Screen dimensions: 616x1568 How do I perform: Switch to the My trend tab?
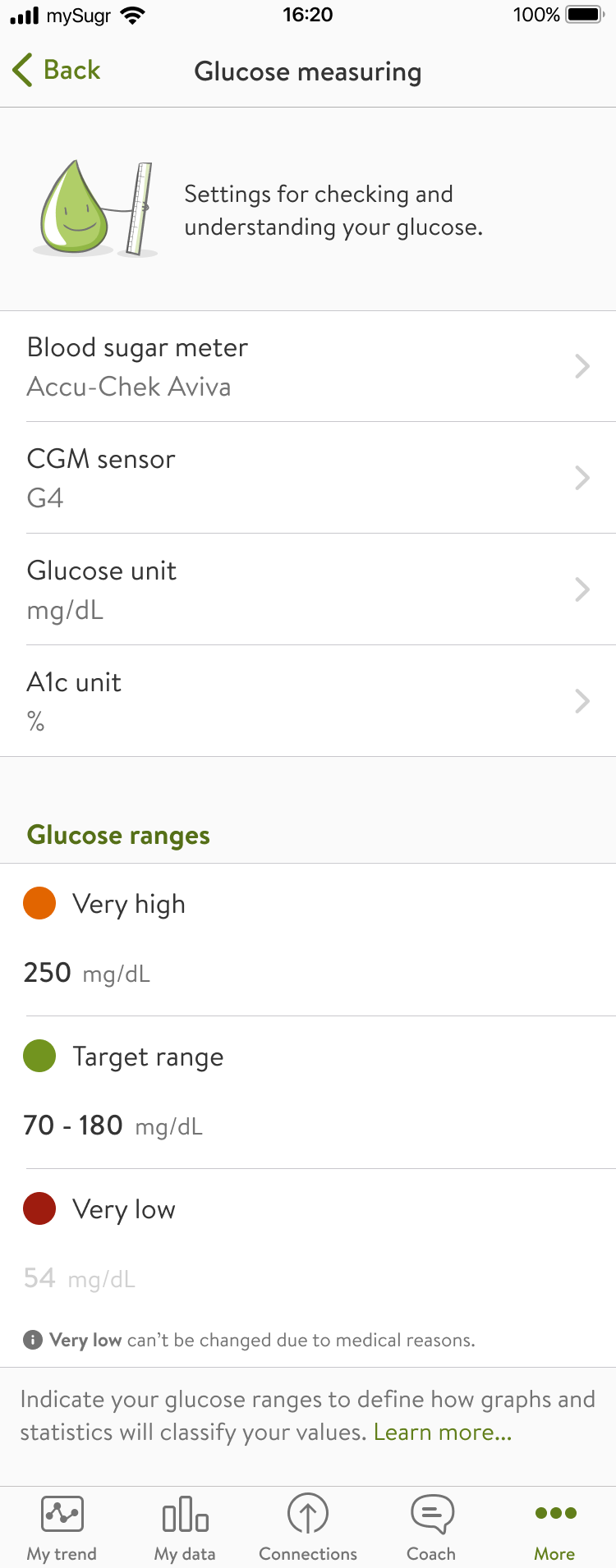point(62,1528)
